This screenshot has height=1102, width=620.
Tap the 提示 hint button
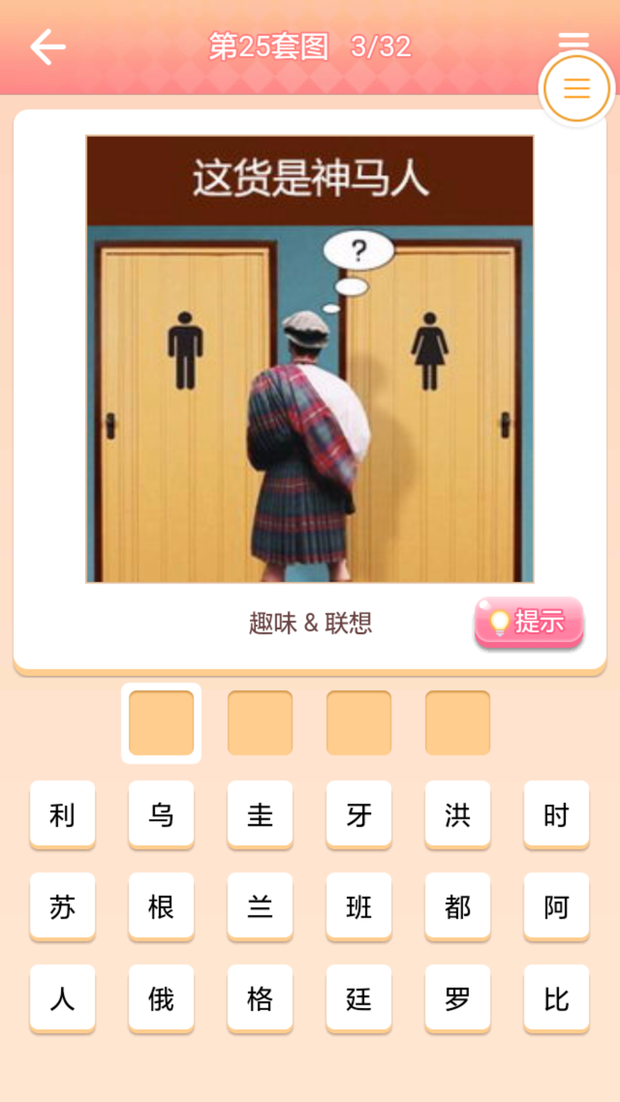[x=528, y=622]
